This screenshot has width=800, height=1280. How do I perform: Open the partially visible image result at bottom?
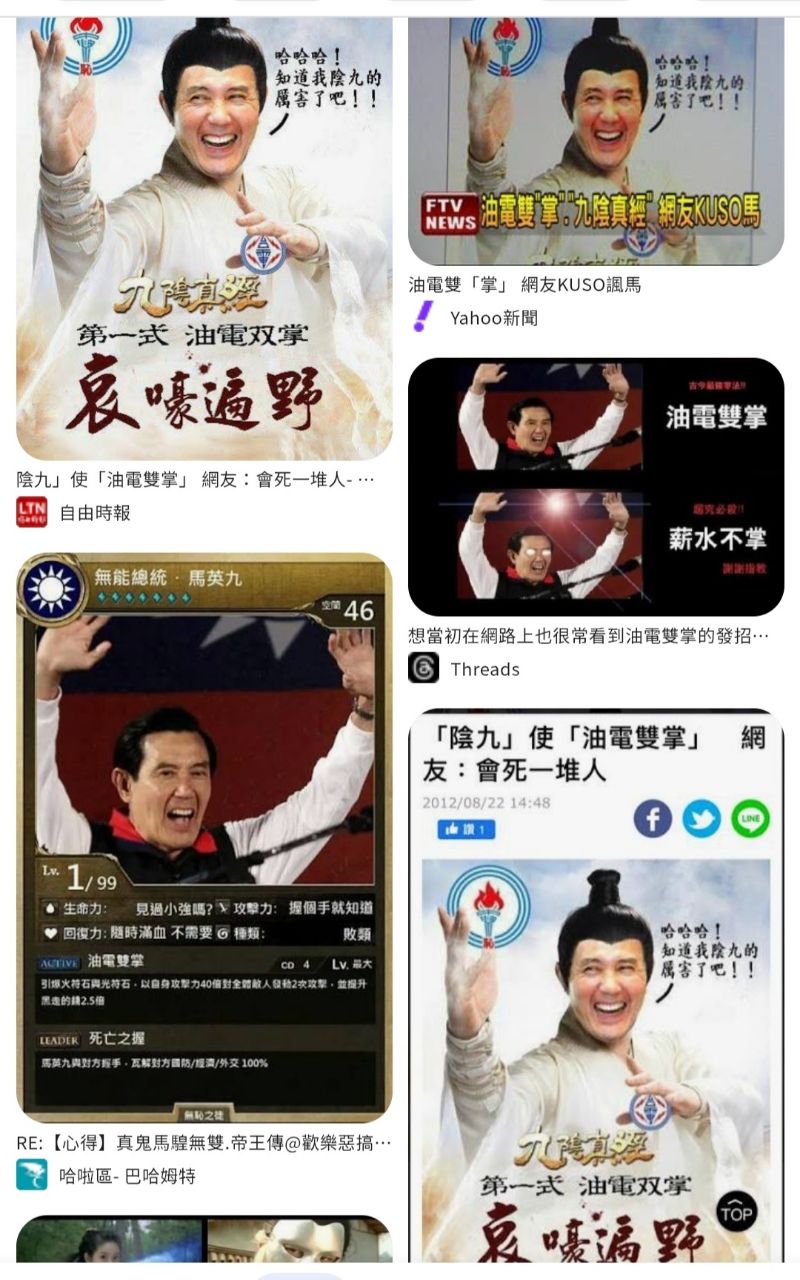tap(204, 1240)
